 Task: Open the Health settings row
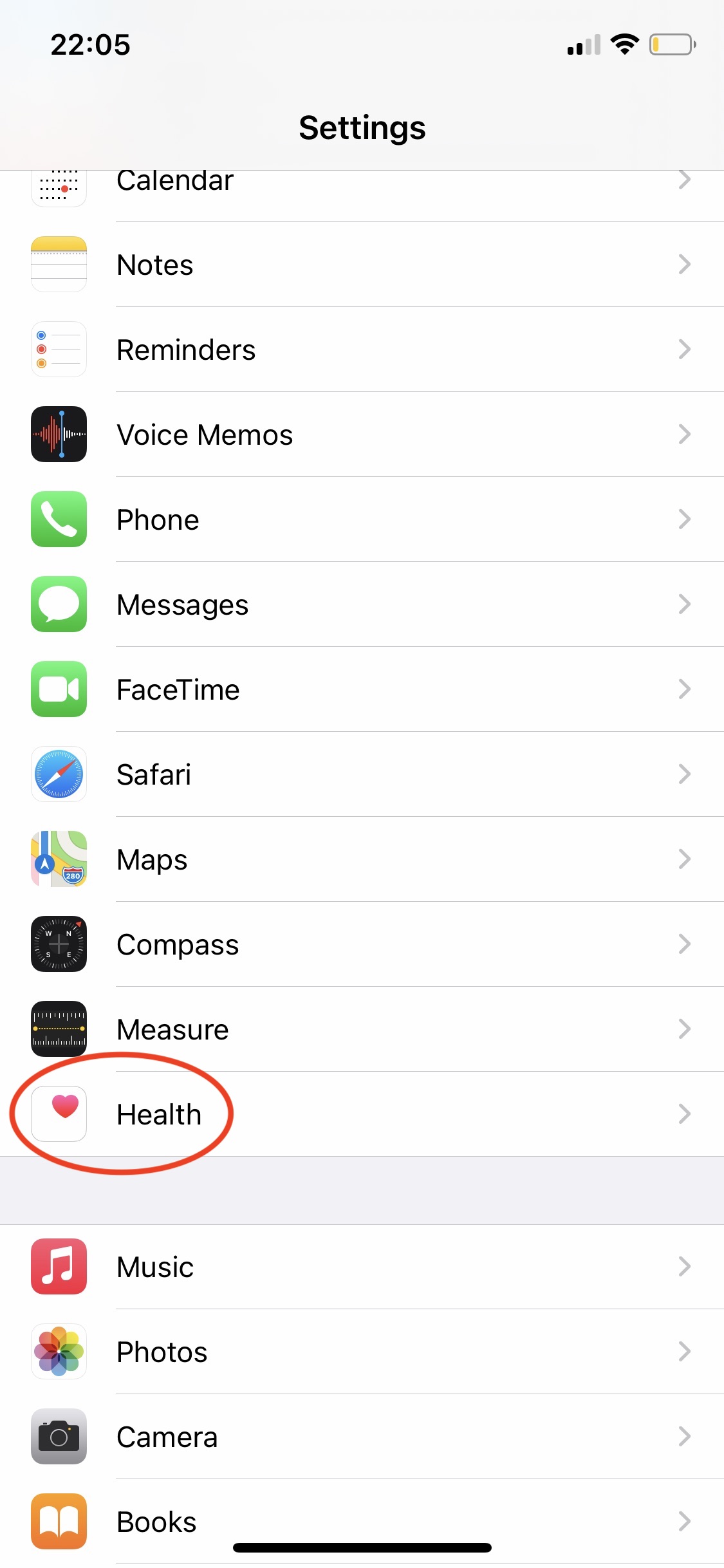362,1114
